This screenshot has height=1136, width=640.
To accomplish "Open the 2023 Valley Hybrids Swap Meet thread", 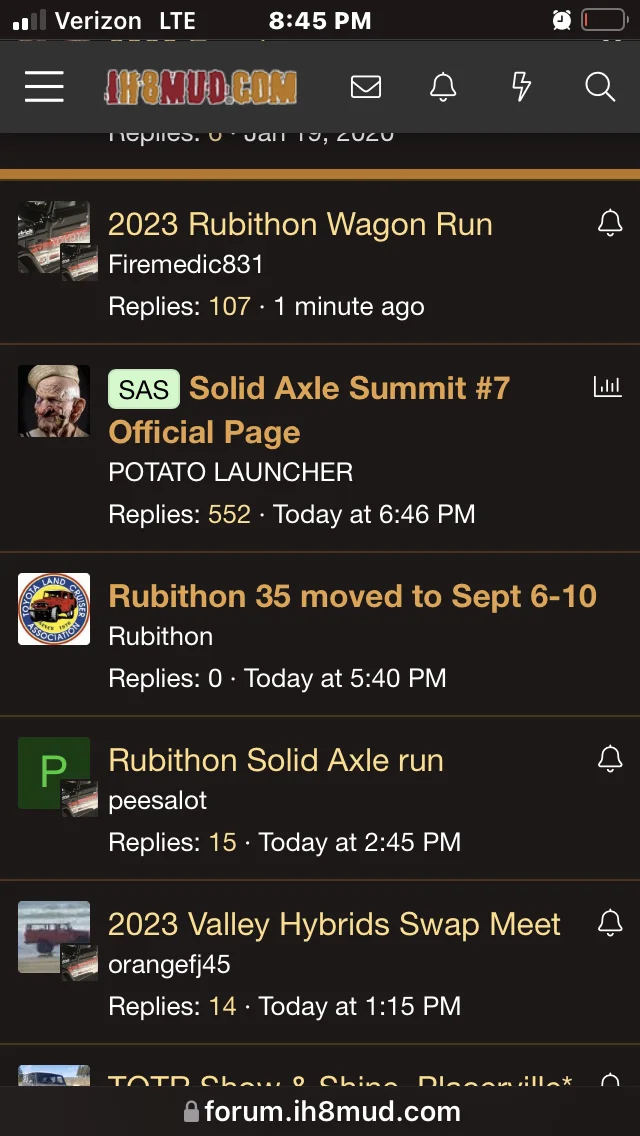I will [334, 924].
